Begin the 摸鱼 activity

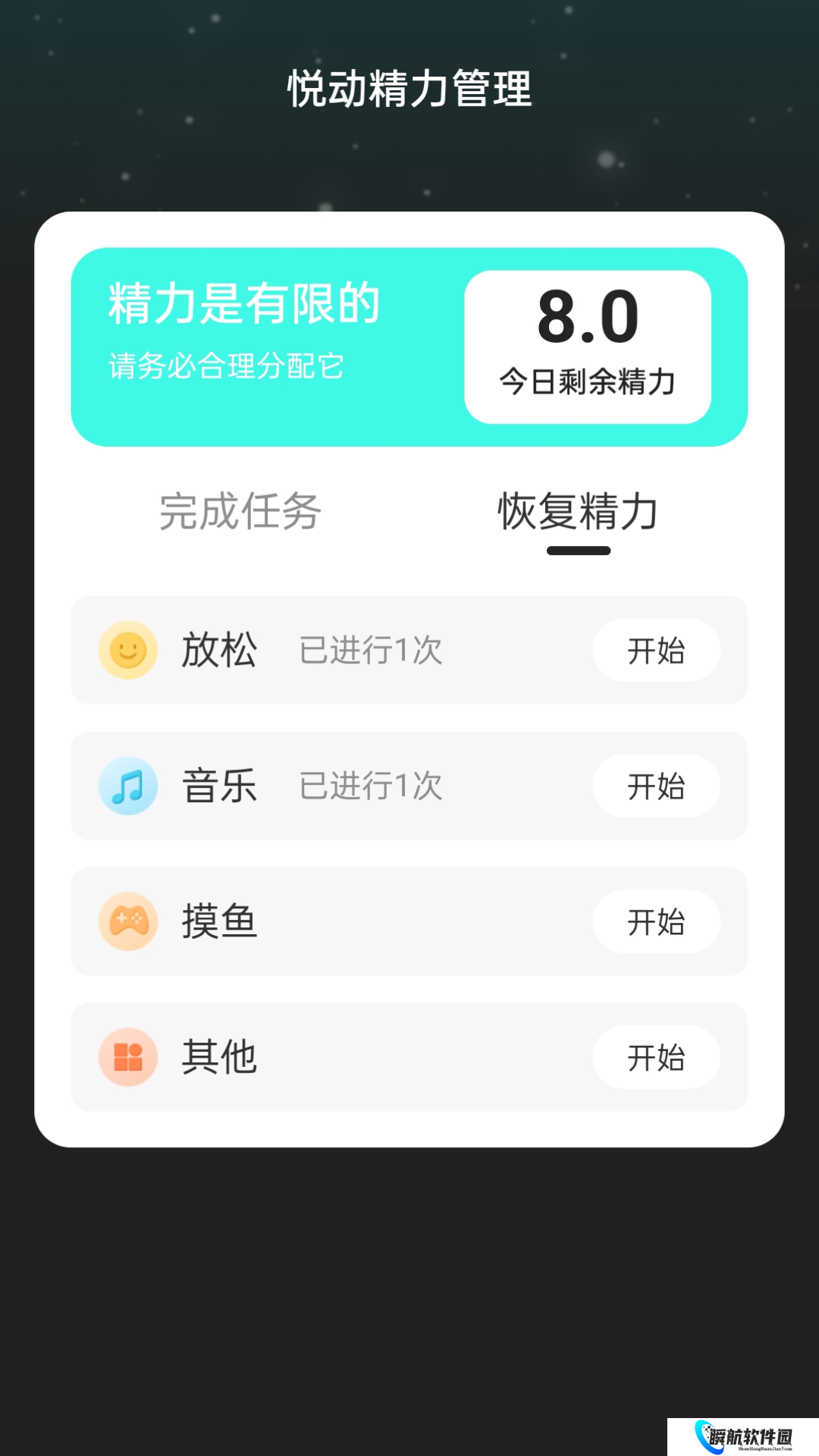[x=656, y=922]
